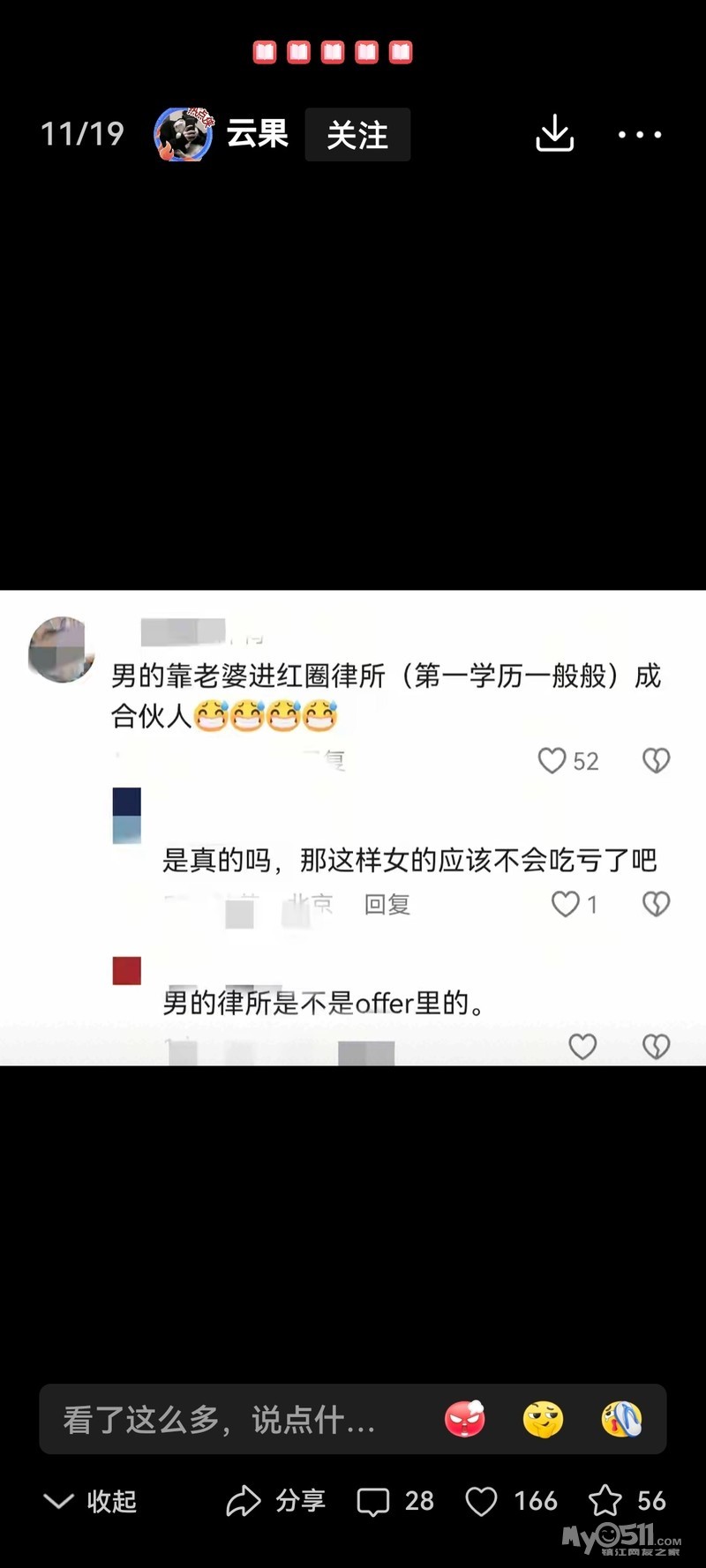Send the angry red face emoji
Viewport: 706px width, 1568px height.
coord(465,1419)
